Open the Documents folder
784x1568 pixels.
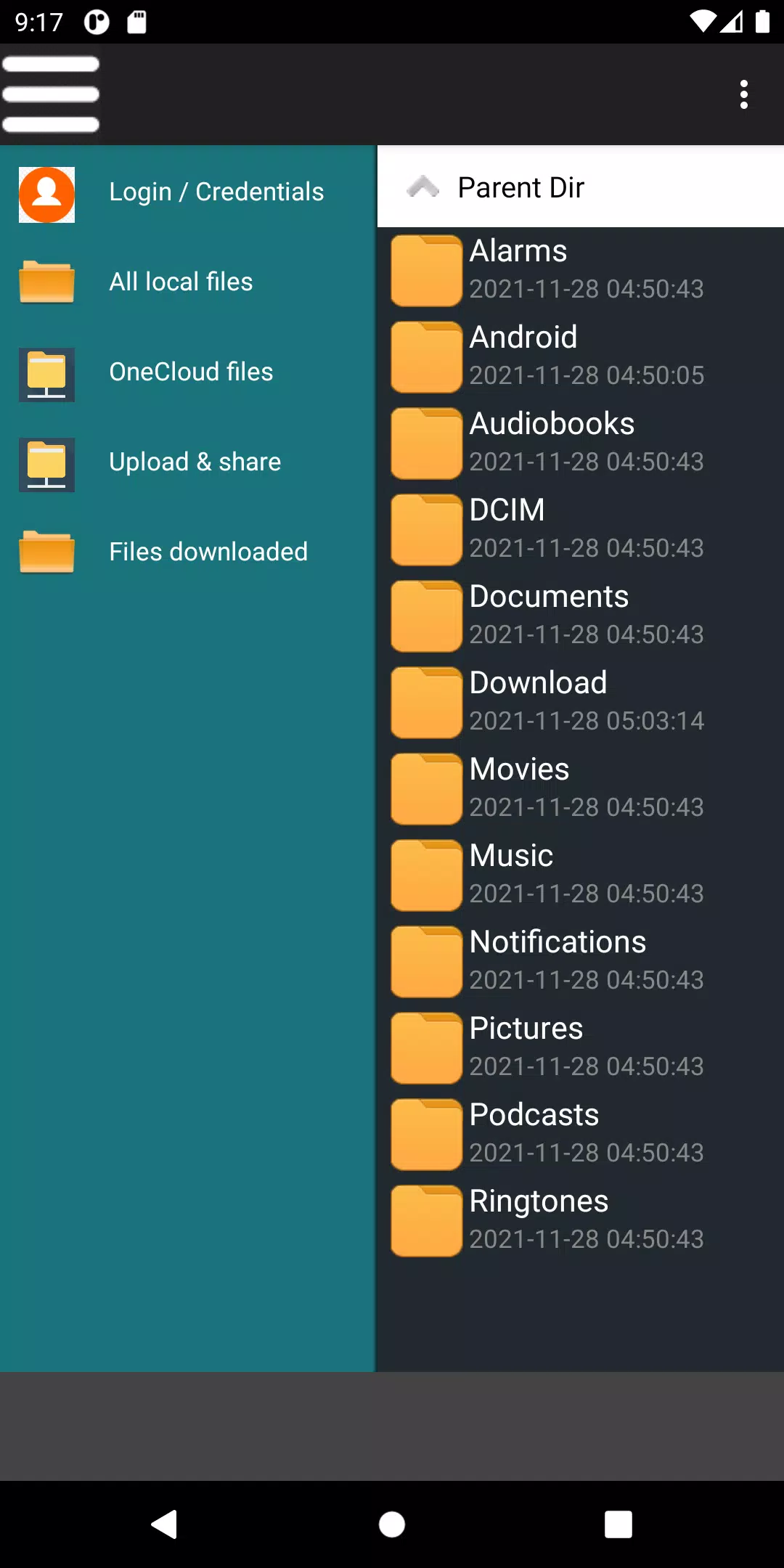pyautogui.click(x=581, y=616)
